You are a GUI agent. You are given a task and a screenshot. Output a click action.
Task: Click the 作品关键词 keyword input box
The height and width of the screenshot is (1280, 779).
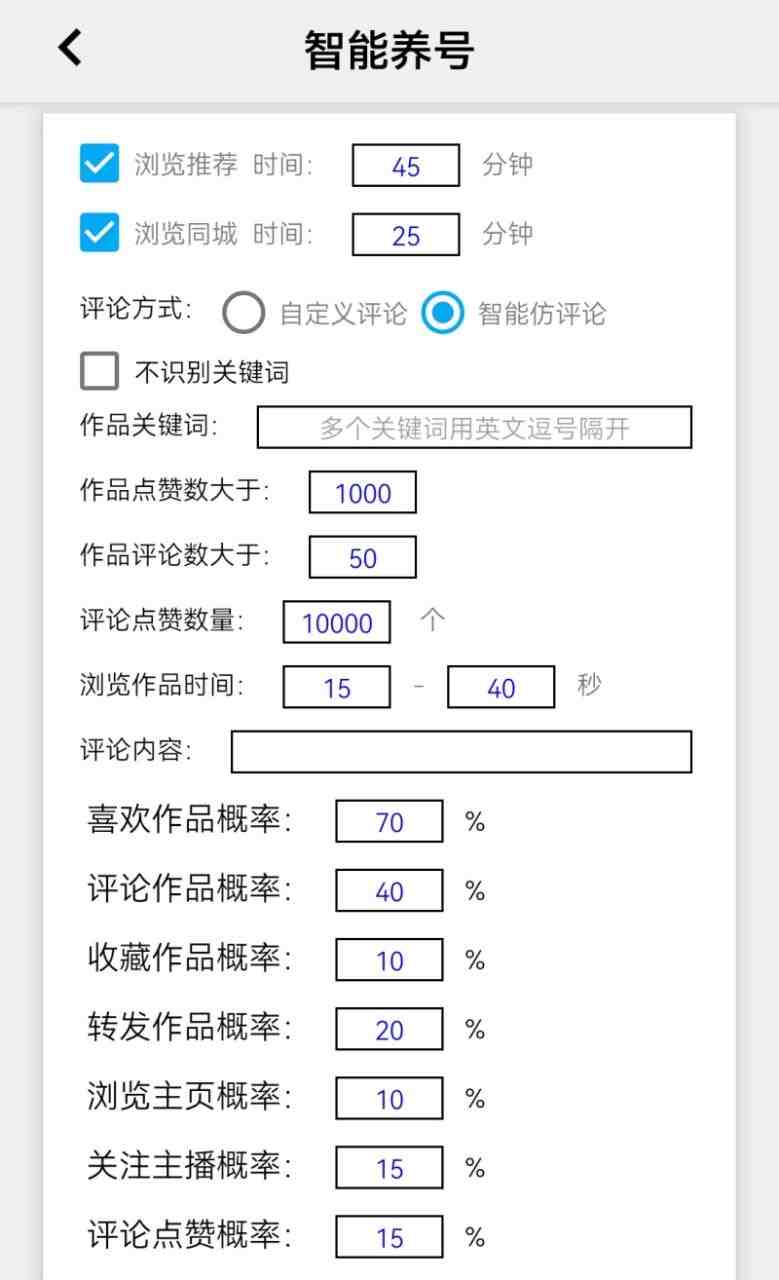pyautogui.click(x=475, y=427)
